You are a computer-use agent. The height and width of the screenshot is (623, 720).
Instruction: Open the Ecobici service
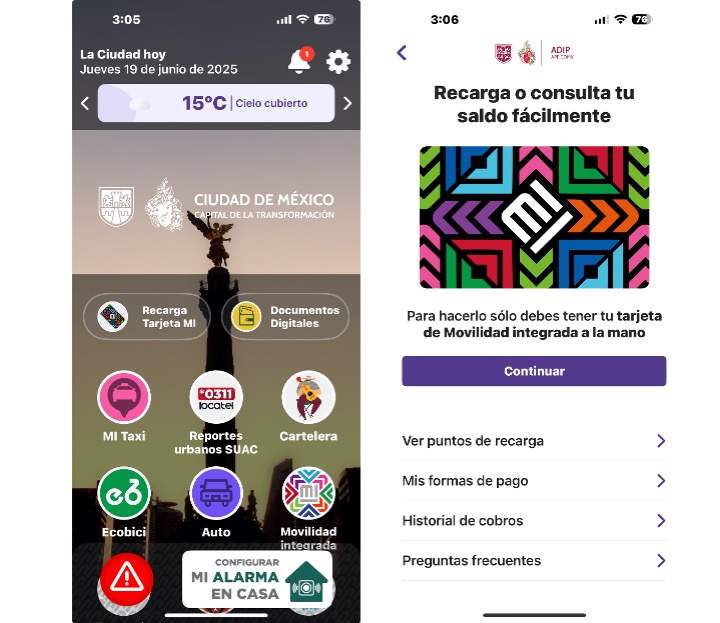(124, 494)
